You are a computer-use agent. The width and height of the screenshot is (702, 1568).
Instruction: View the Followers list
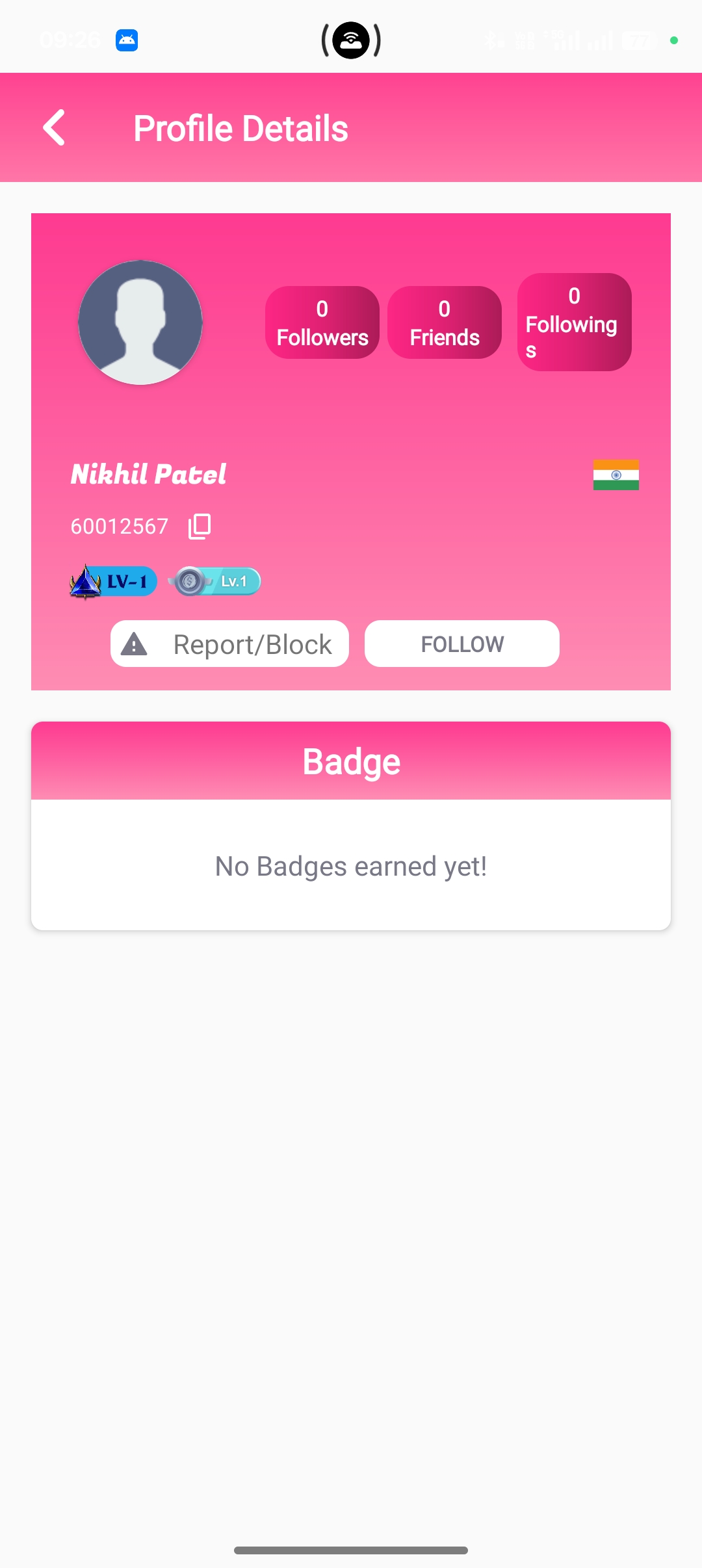point(322,322)
